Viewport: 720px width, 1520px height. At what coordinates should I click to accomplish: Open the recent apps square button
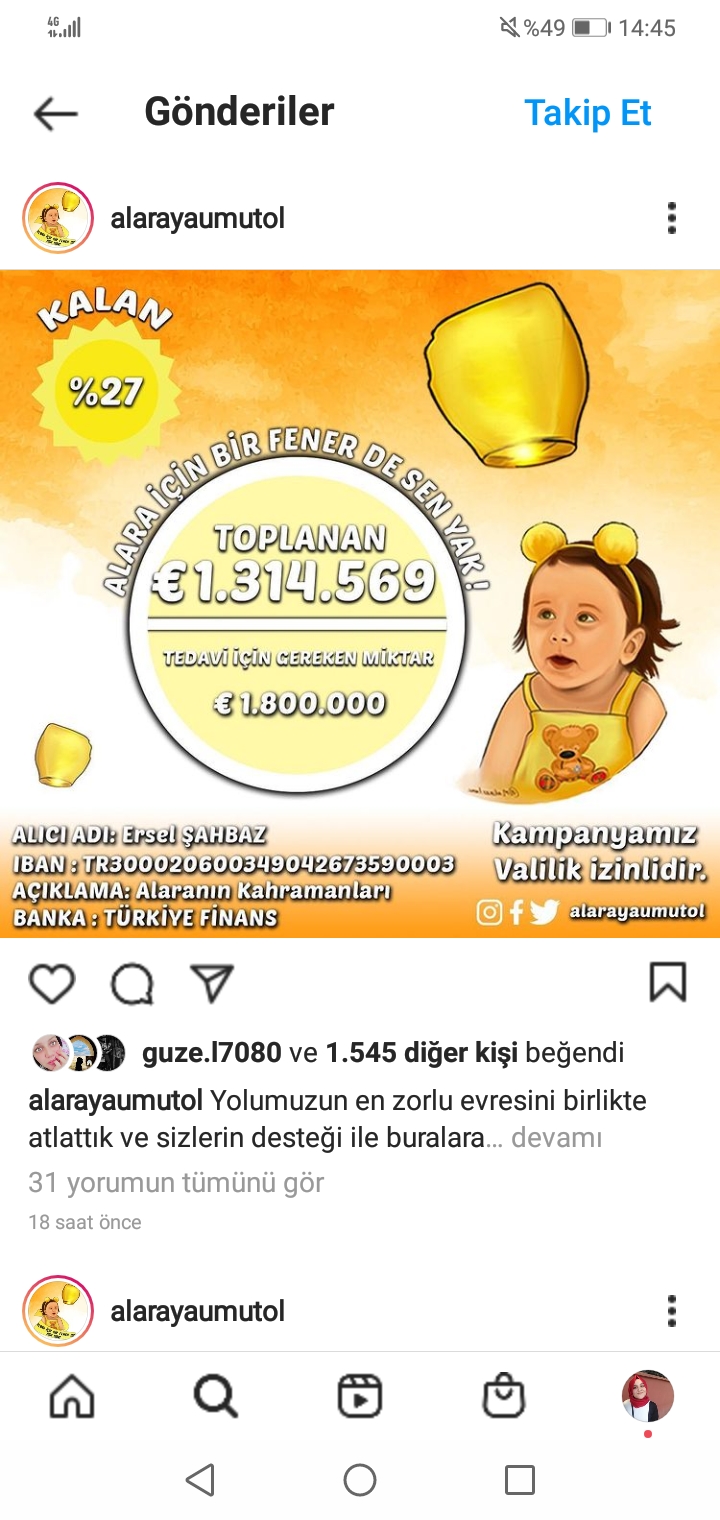click(520, 1480)
